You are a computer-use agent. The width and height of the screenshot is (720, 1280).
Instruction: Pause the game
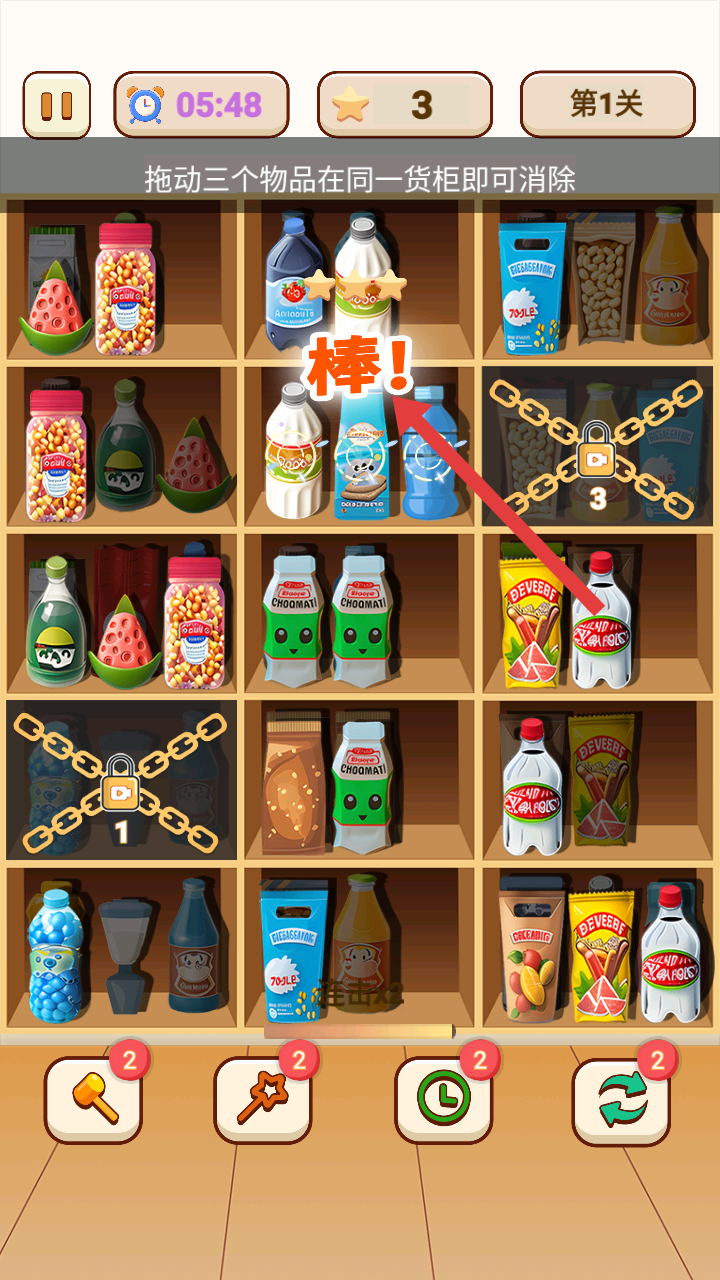57,105
